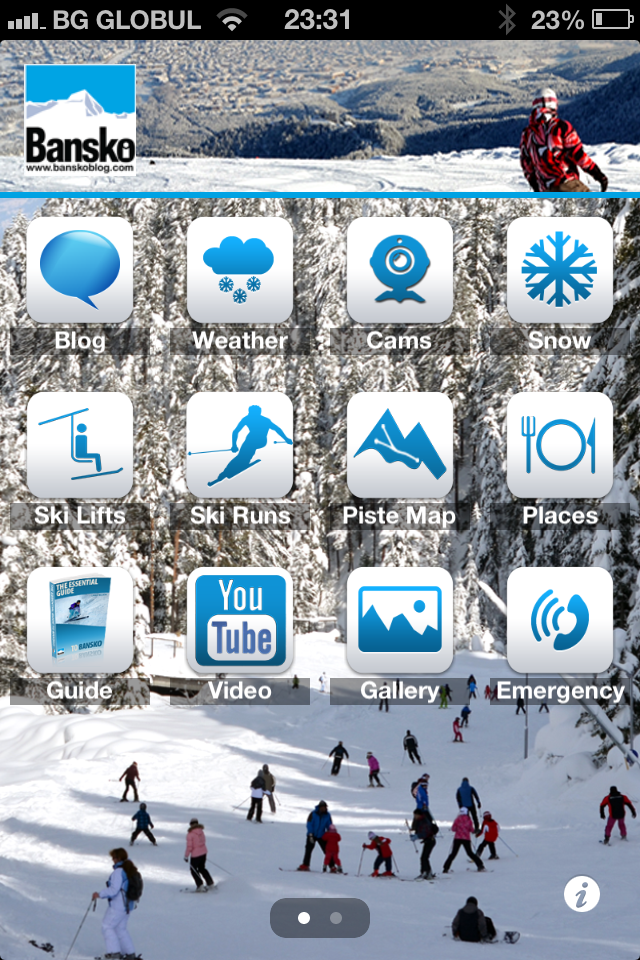Show Ski Lifts status
This screenshot has height=960, width=640.
click(80, 445)
